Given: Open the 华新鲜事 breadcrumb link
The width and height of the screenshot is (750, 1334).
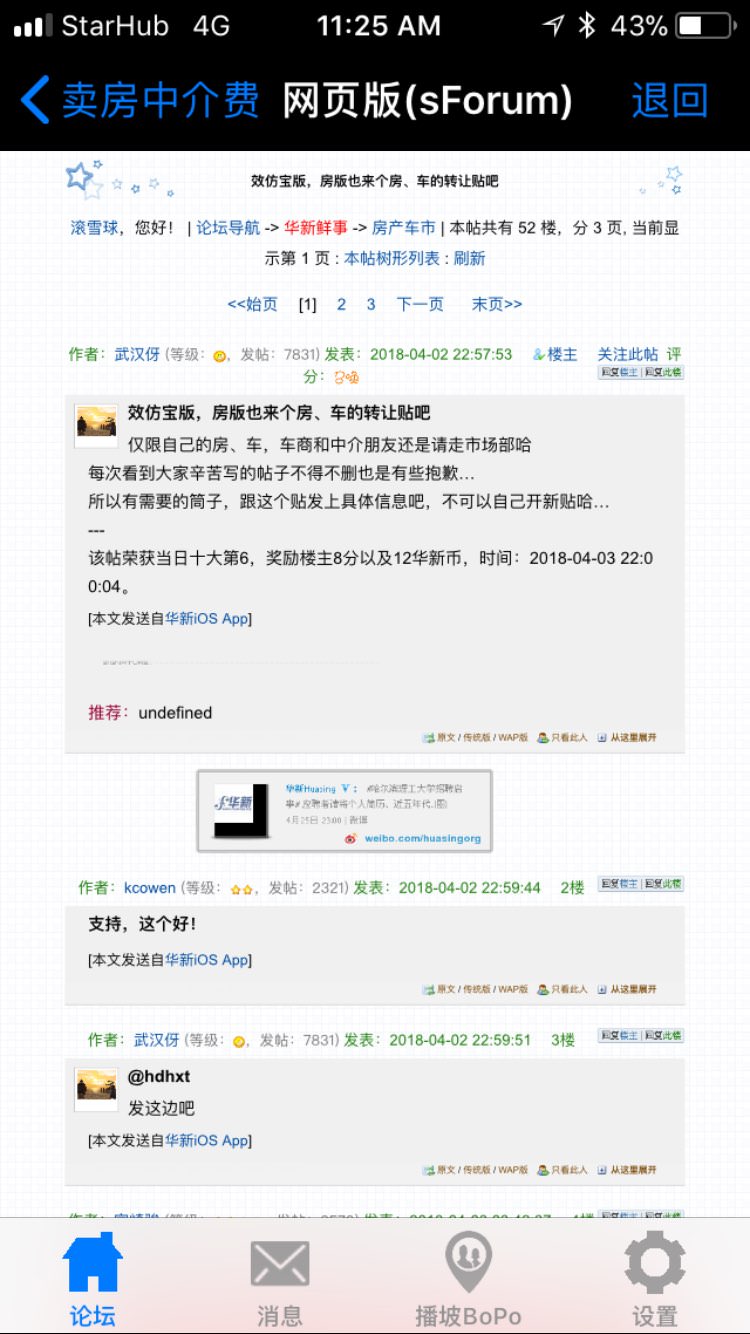Looking at the screenshot, I should coord(316,228).
